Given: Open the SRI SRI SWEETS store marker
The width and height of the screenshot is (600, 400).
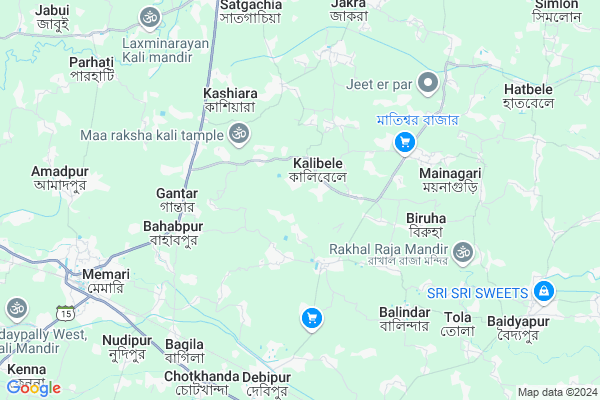Looking at the screenshot, I should [x=543, y=292].
